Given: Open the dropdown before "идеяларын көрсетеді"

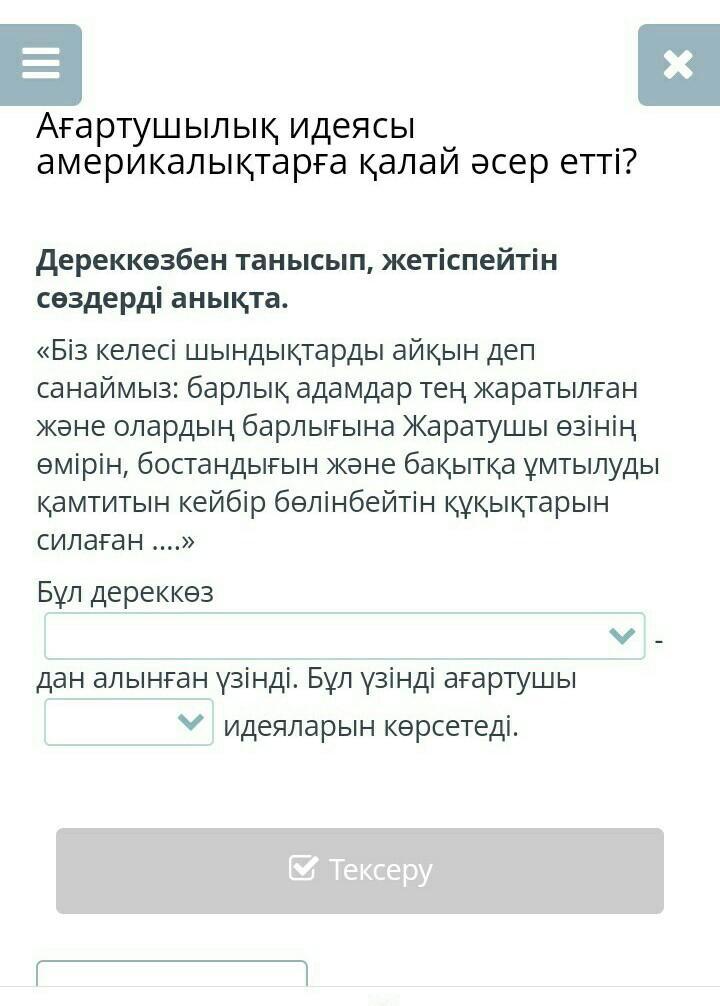Looking at the screenshot, I should coord(128,722).
